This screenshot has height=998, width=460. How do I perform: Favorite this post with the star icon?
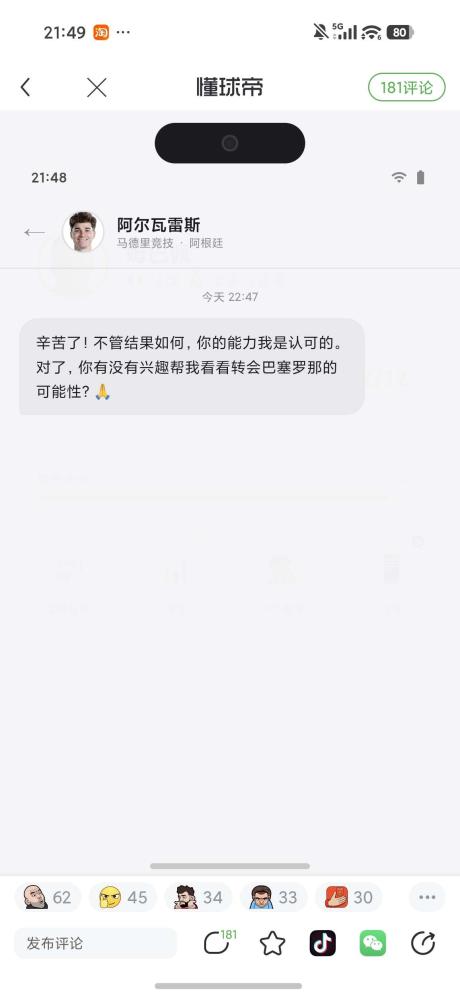(272, 943)
